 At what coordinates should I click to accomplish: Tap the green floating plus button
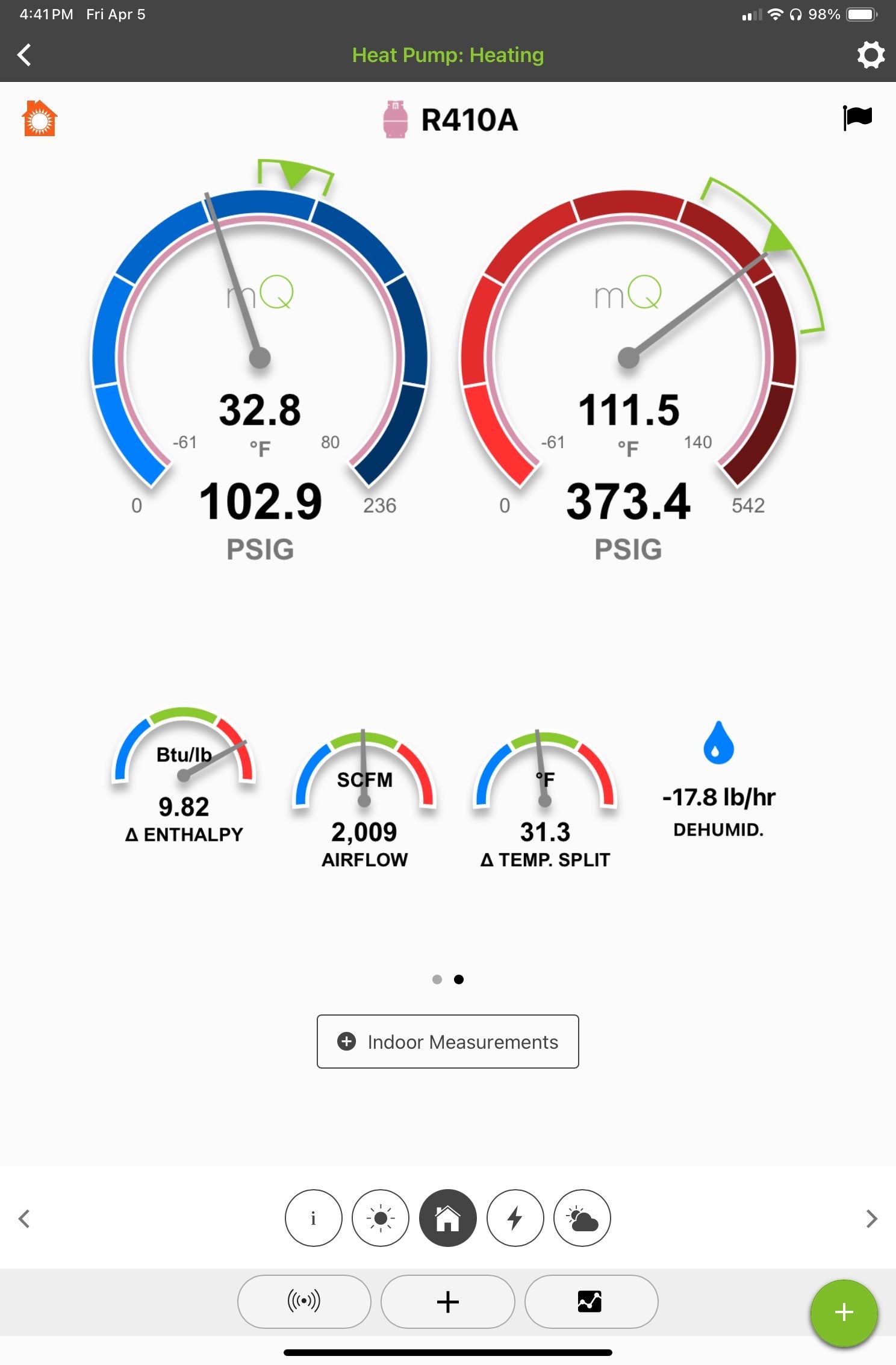click(844, 1312)
